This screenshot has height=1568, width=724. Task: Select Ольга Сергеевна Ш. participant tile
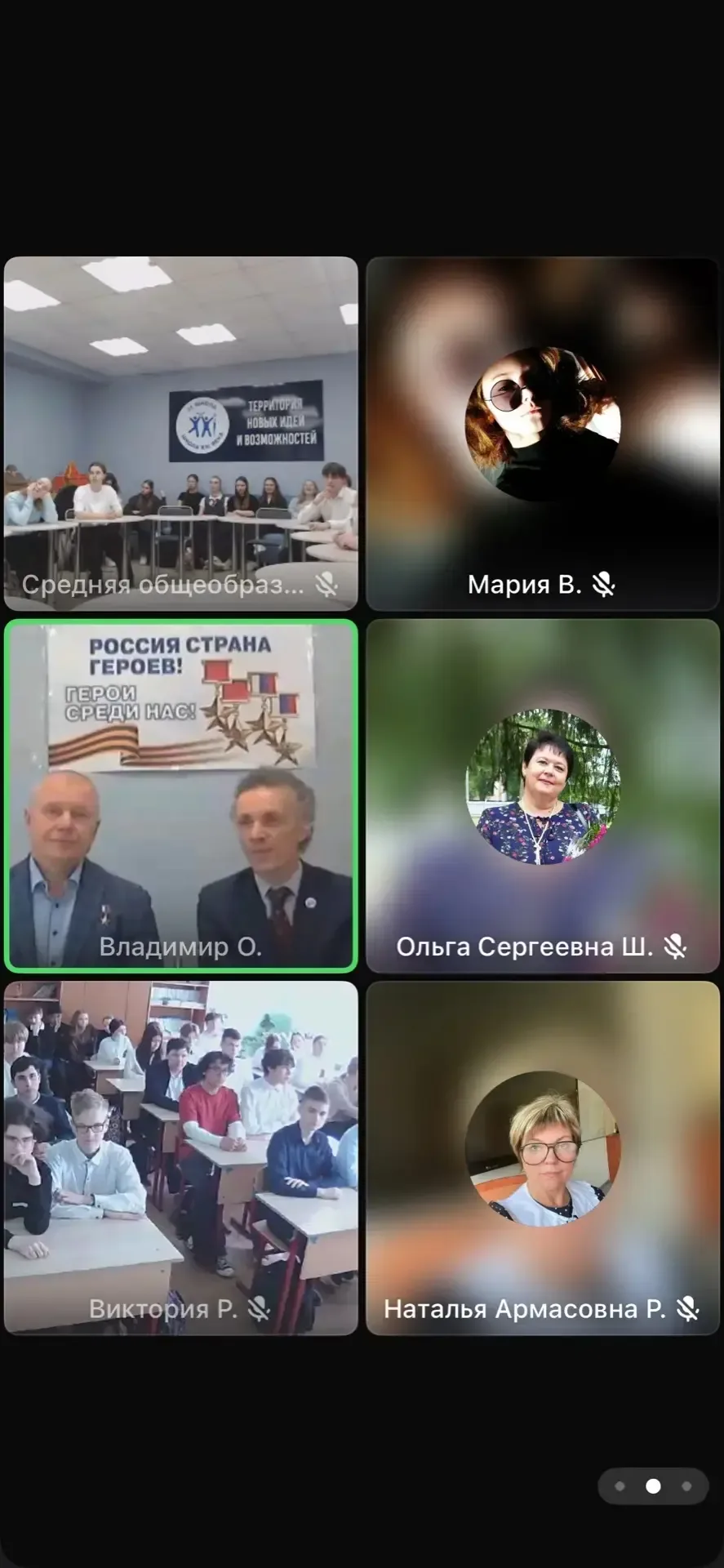(x=542, y=795)
